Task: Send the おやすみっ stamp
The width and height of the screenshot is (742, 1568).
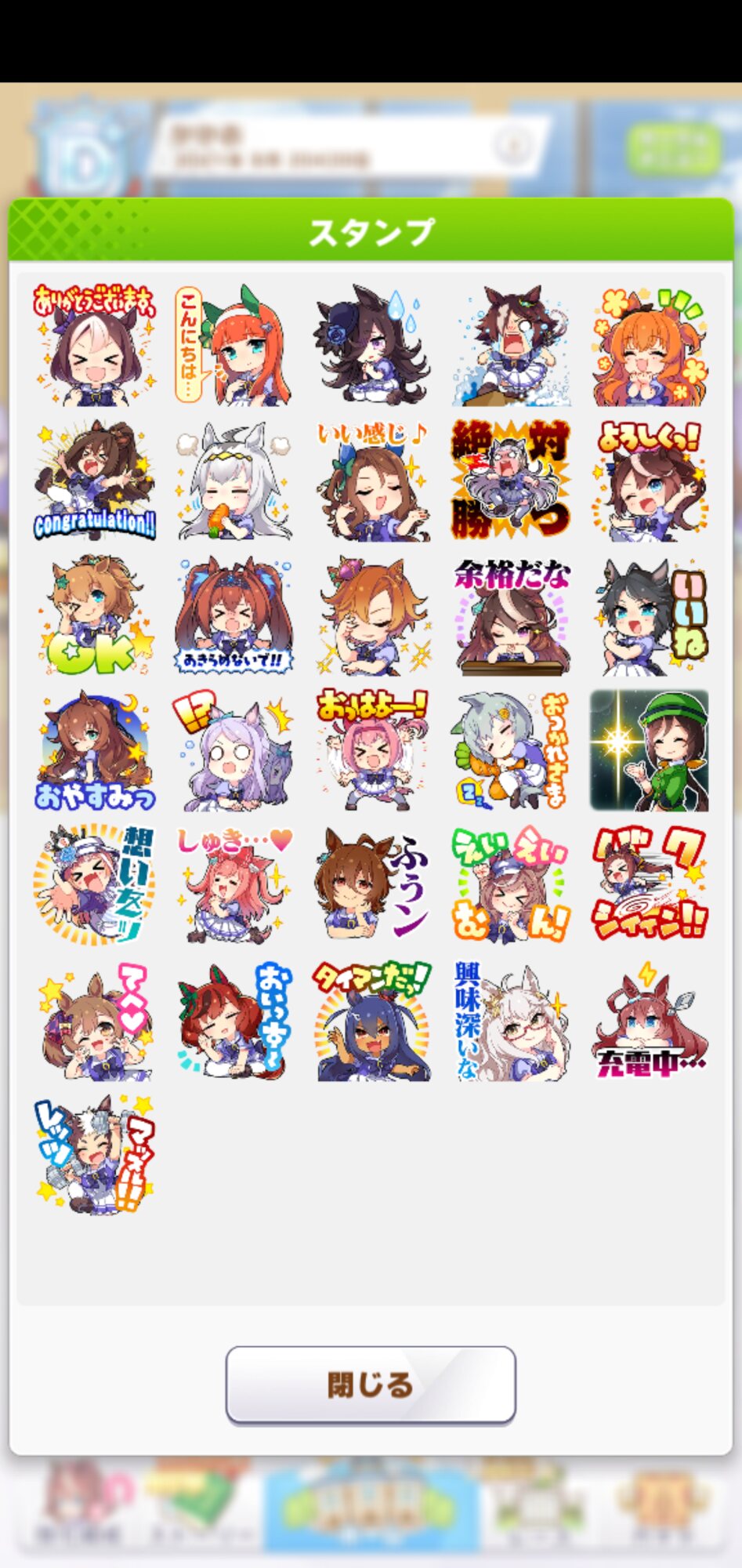Action: (94, 751)
